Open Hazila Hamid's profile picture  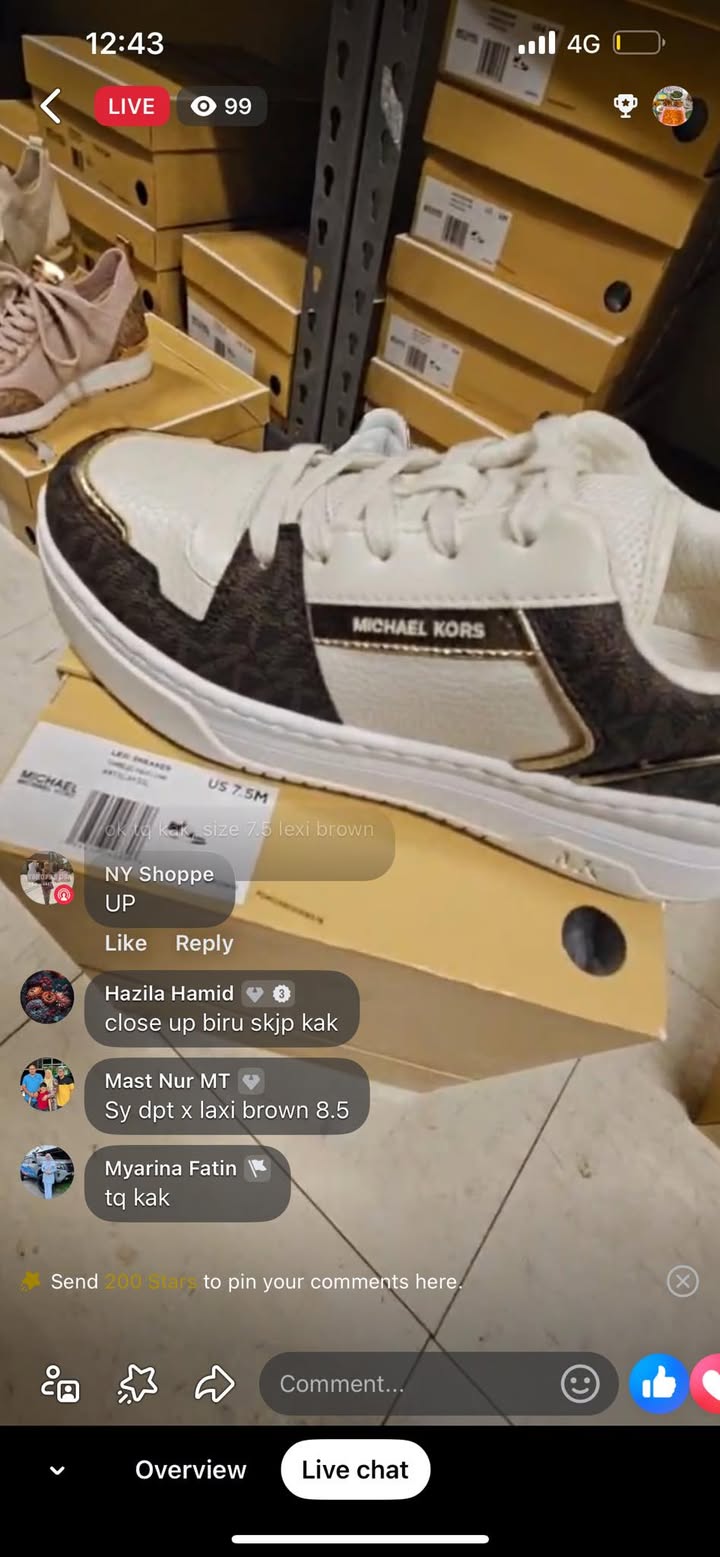pyautogui.click(x=47, y=996)
